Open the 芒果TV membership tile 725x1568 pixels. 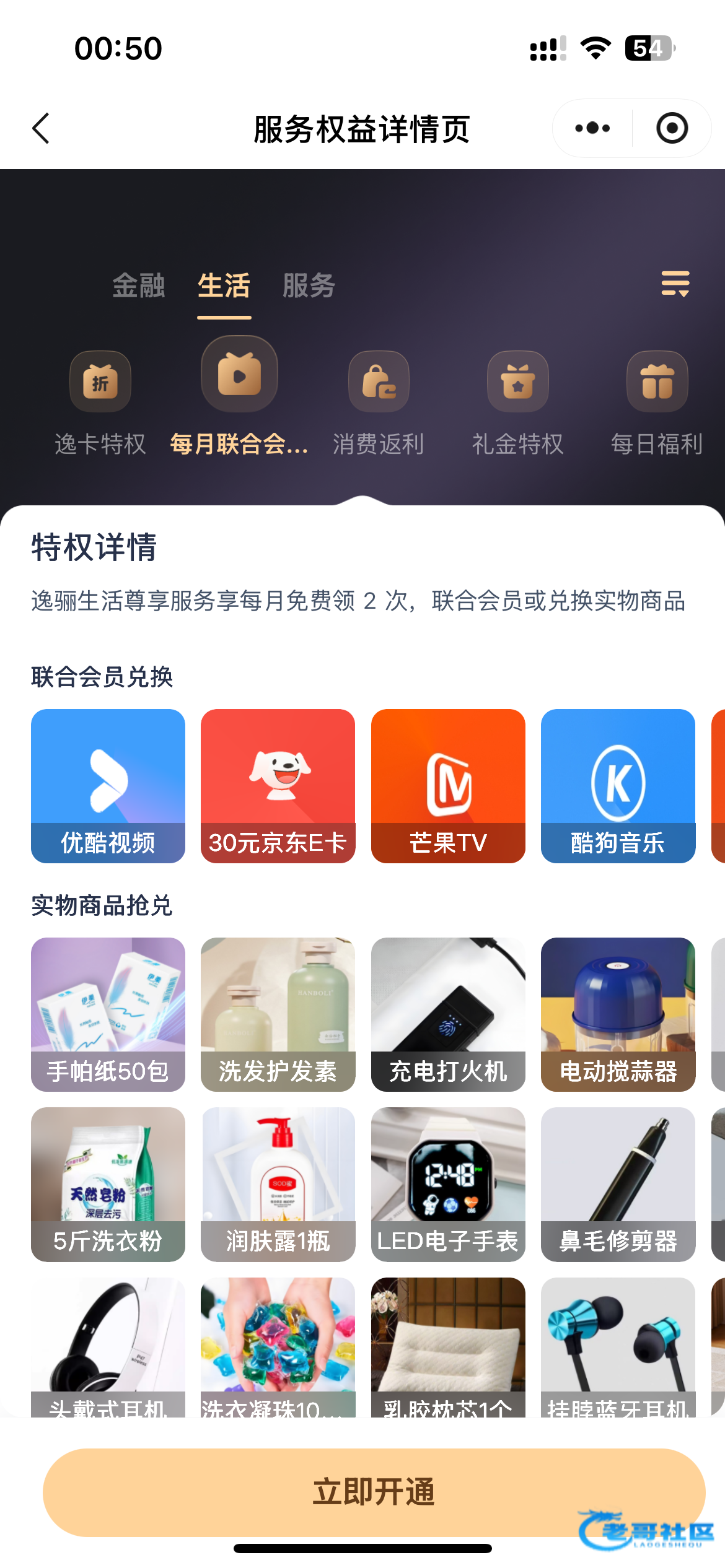tap(448, 785)
